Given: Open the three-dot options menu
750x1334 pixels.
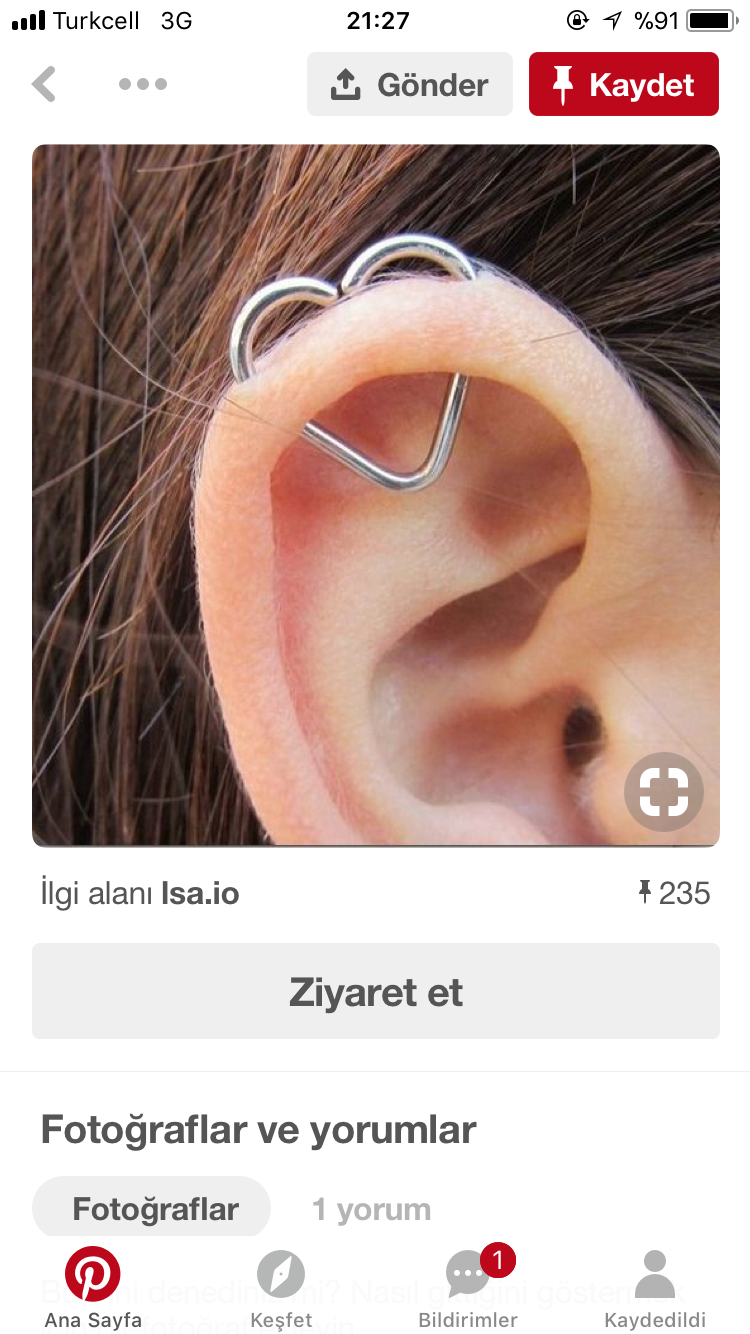Looking at the screenshot, I should [x=143, y=84].
